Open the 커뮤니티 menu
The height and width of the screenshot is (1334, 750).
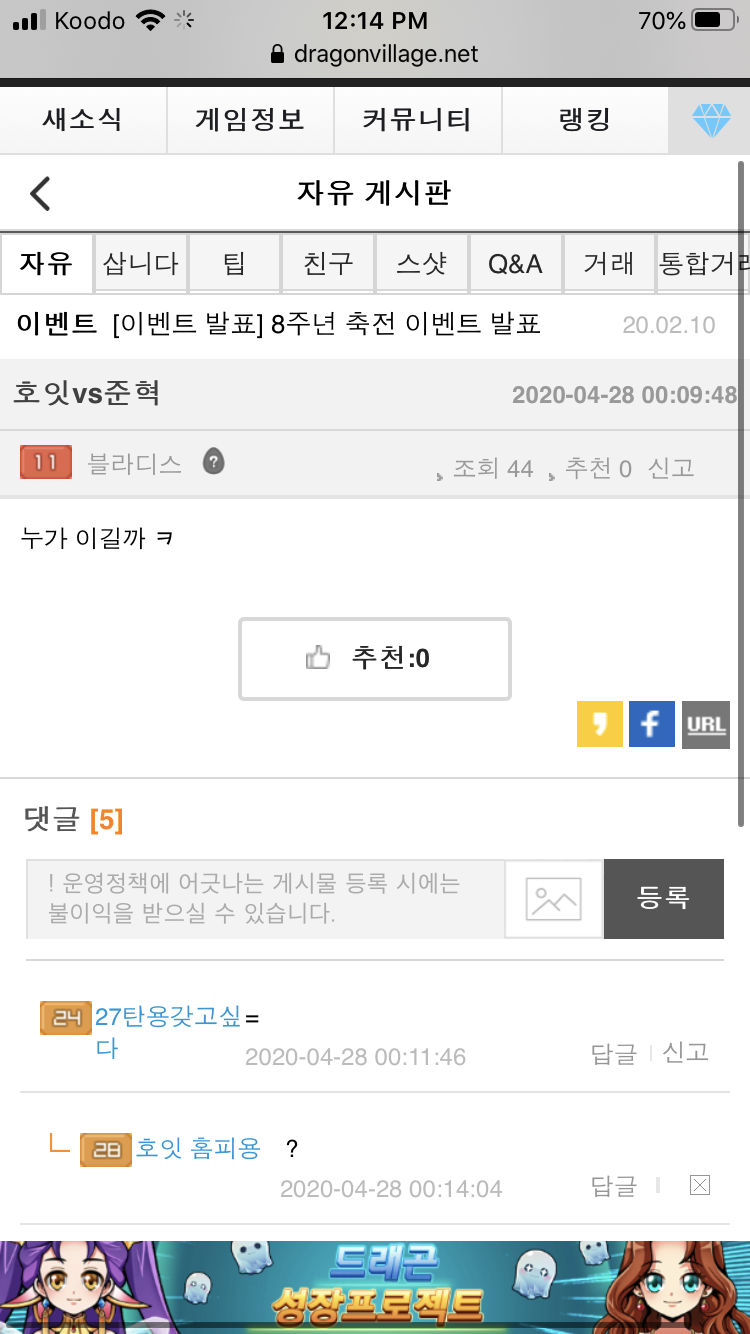[x=417, y=120]
